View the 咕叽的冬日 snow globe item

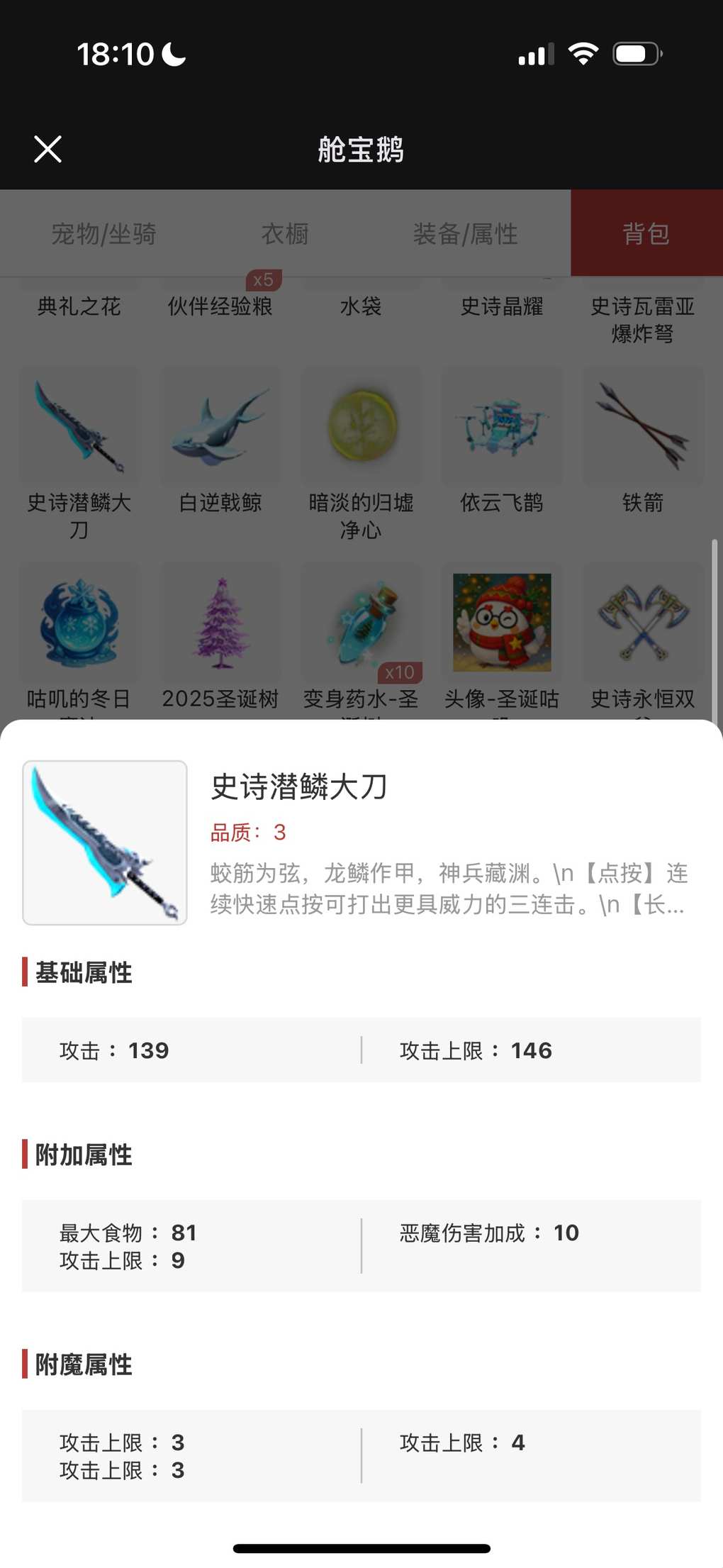[79, 624]
